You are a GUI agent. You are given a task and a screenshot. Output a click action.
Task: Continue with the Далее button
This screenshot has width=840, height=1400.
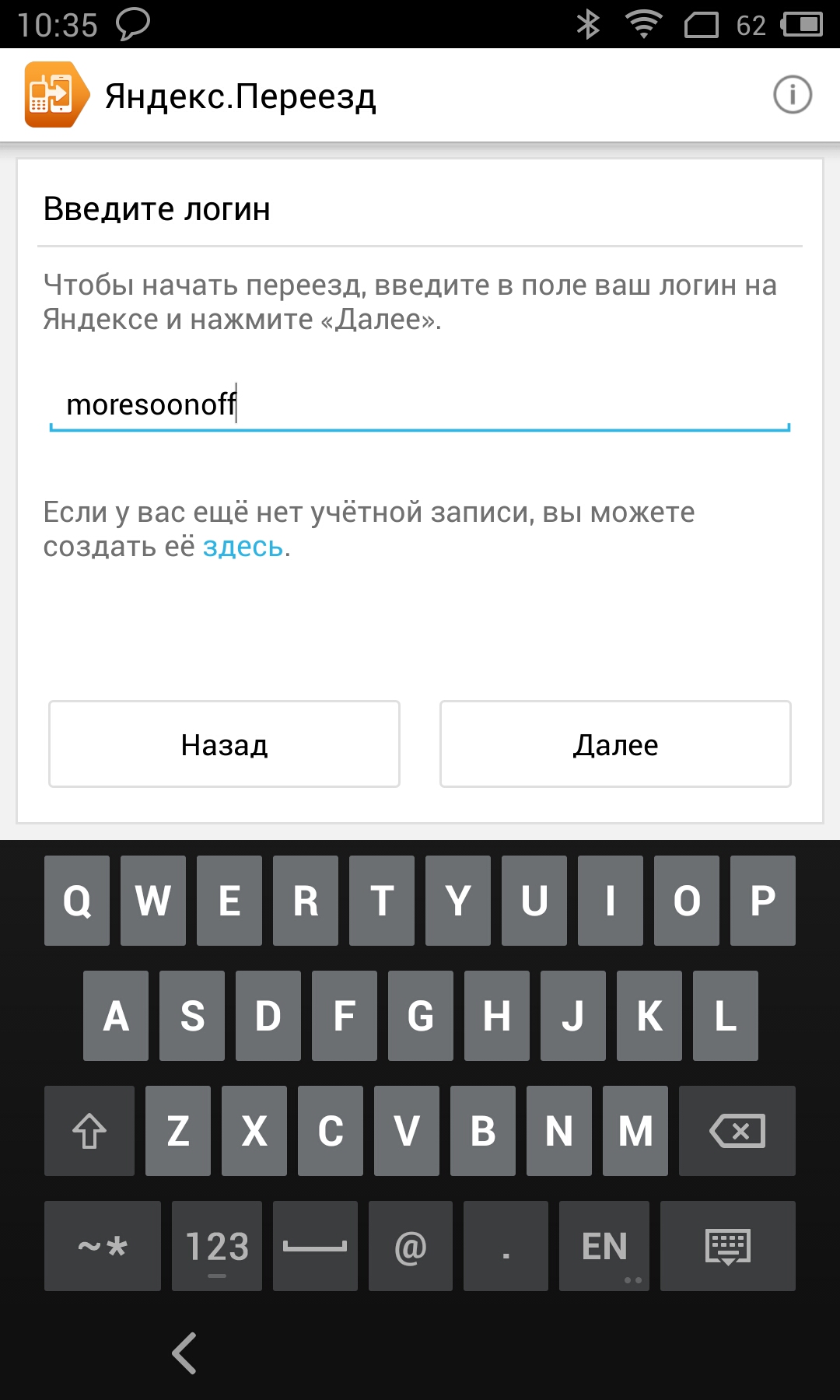615,744
